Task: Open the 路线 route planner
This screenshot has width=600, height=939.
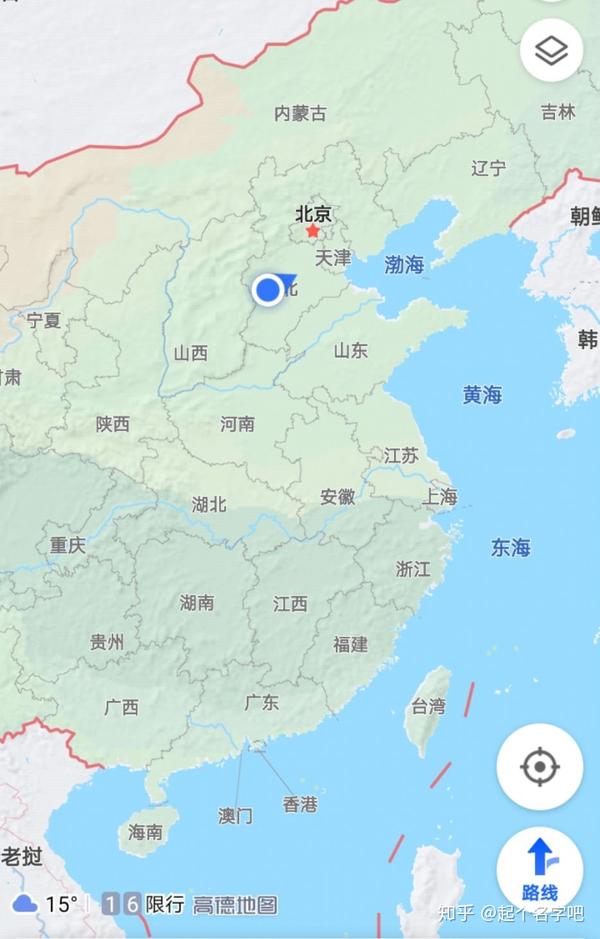Action: (x=540, y=870)
